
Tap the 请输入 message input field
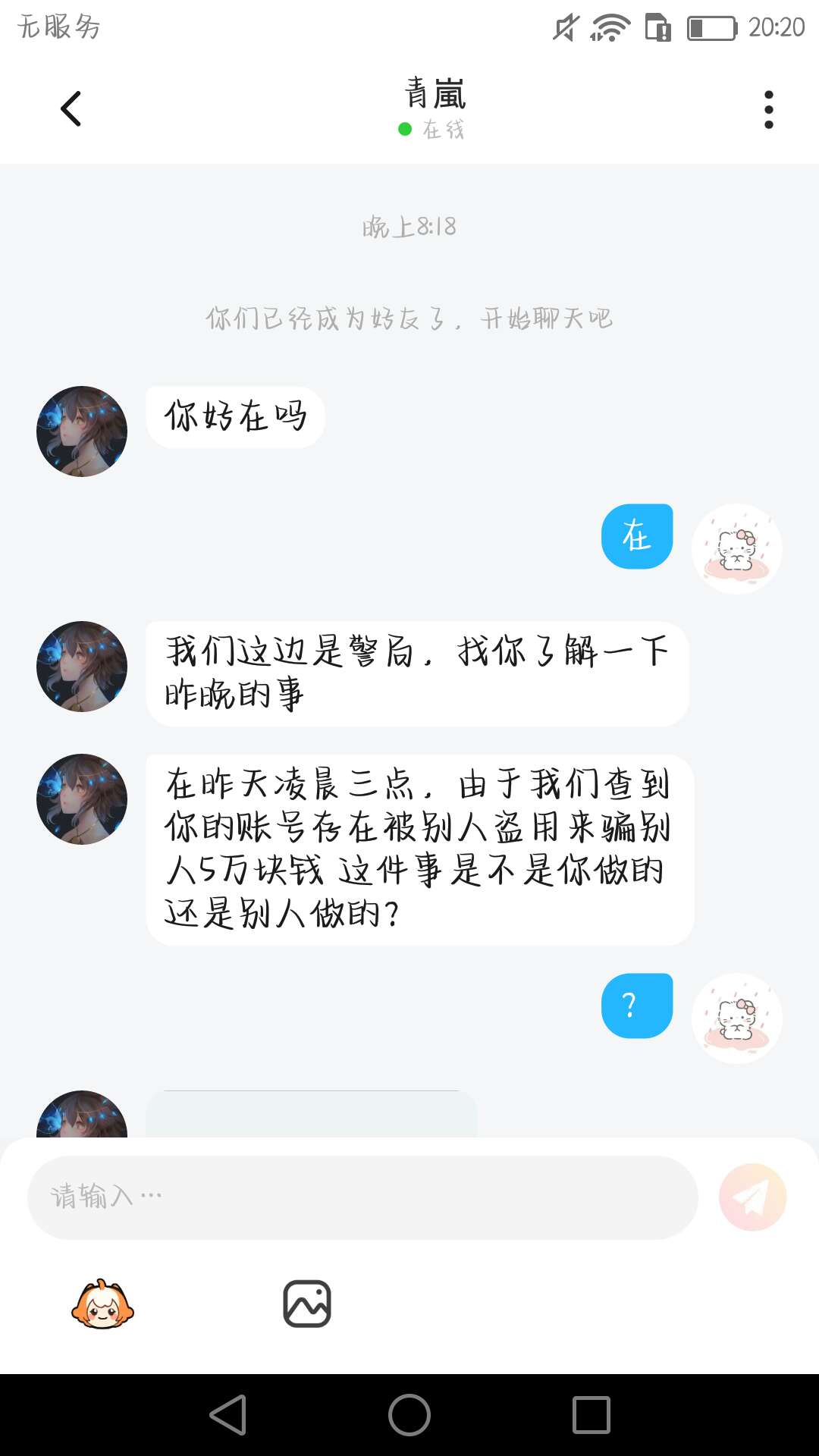pos(362,1197)
